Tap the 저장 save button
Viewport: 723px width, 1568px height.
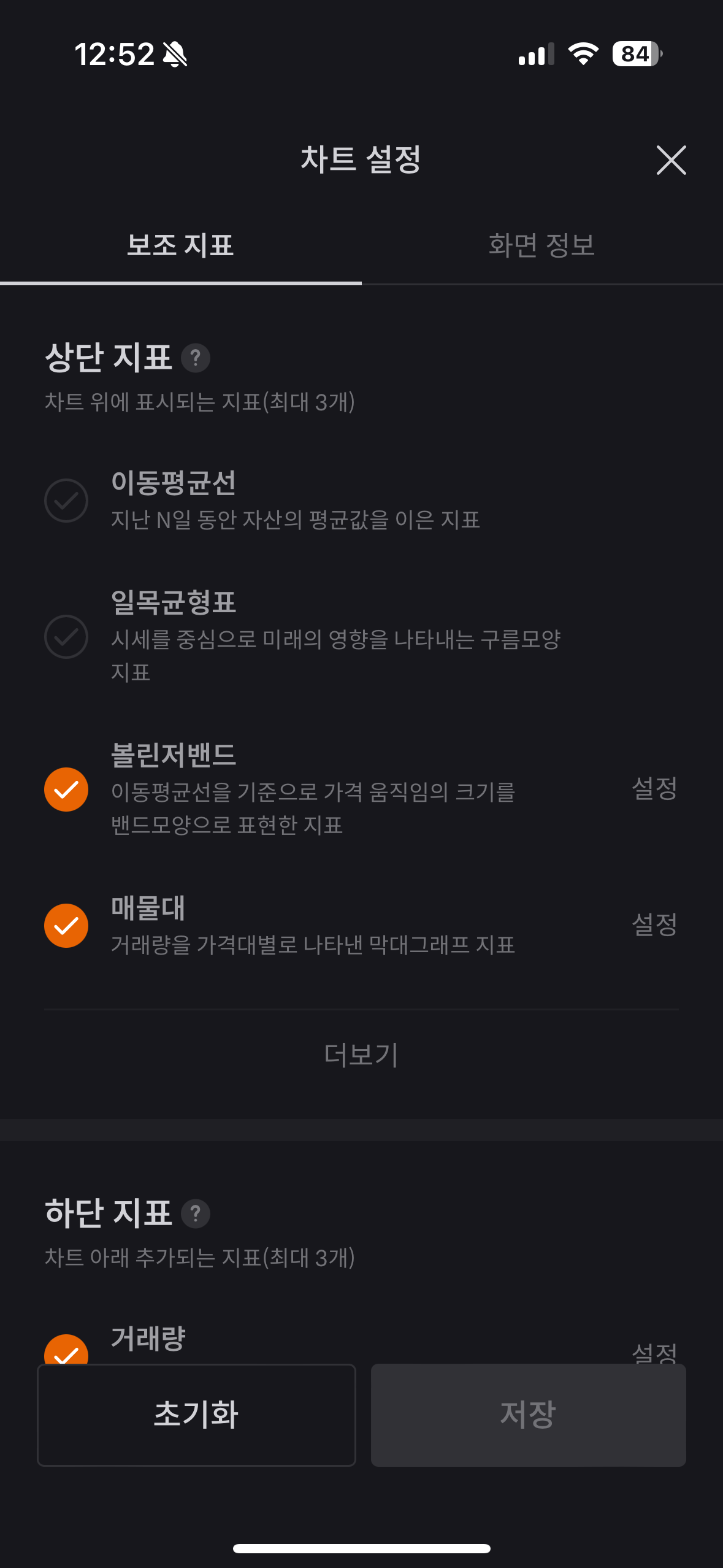(528, 1415)
